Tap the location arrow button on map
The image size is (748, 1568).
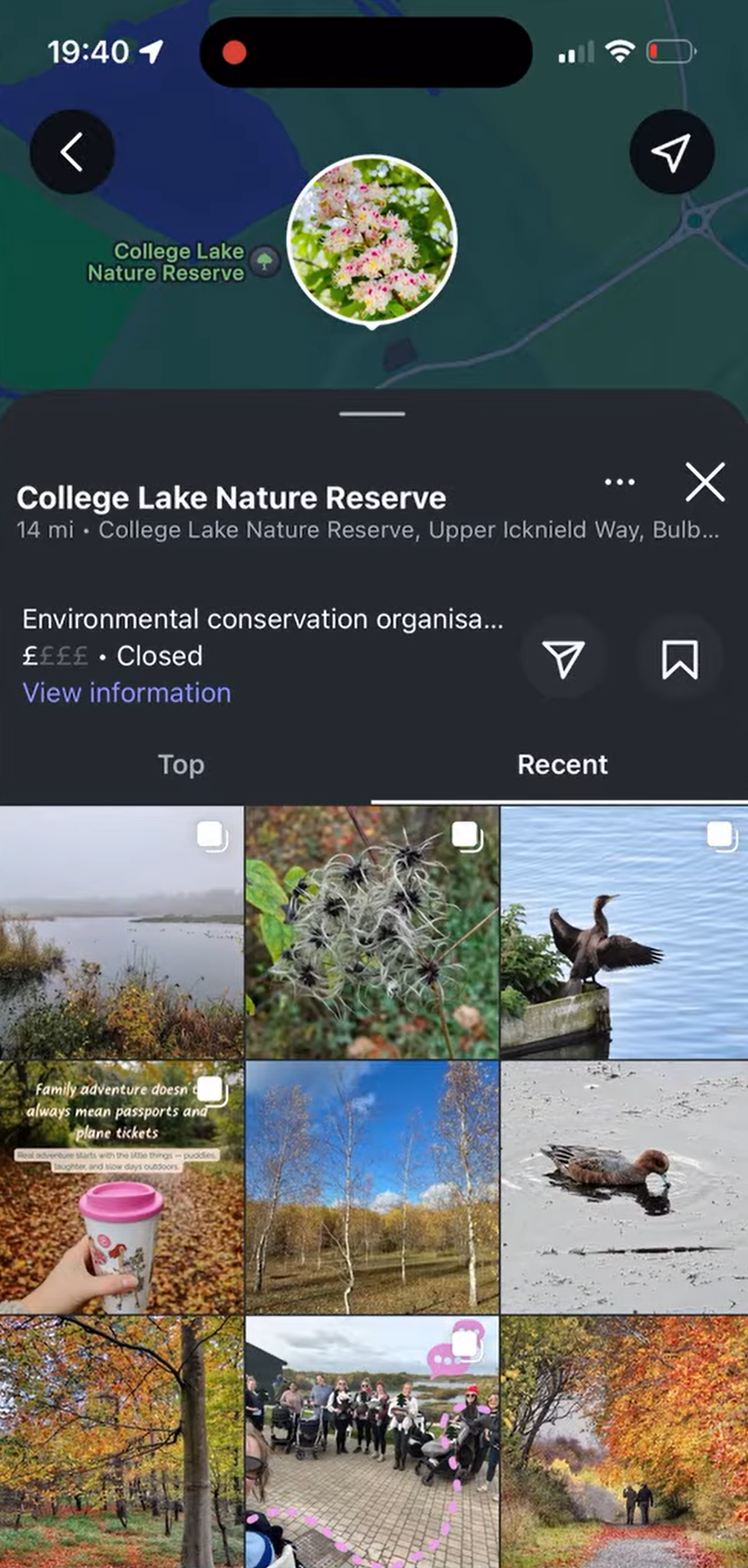point(671,152)
